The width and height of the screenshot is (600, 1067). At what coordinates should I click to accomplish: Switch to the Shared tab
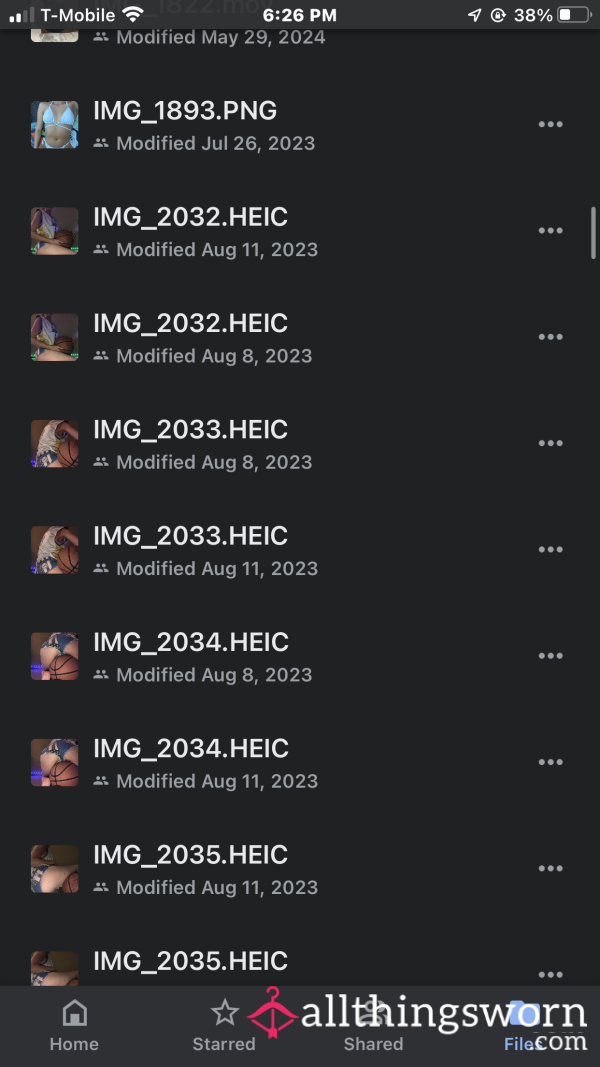(x=373, y=1026)
